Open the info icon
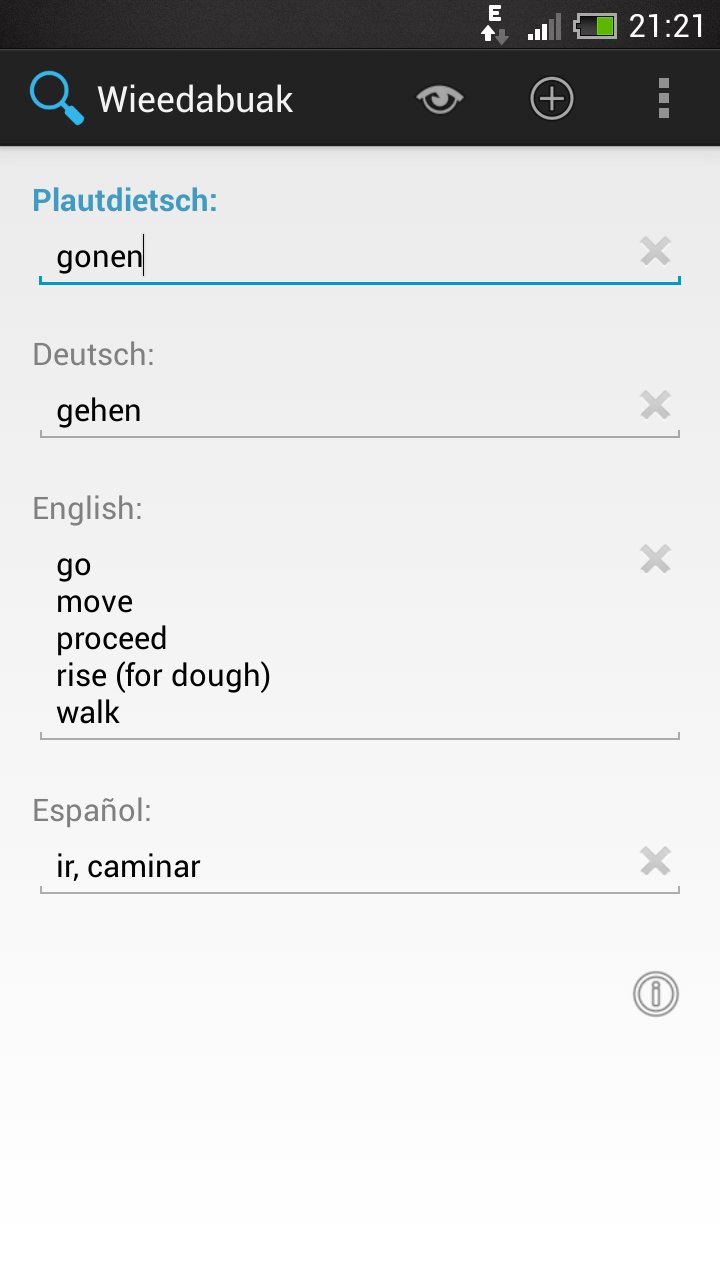The height and width of the screenshot is (1280, 720). (x=656, y=994)
